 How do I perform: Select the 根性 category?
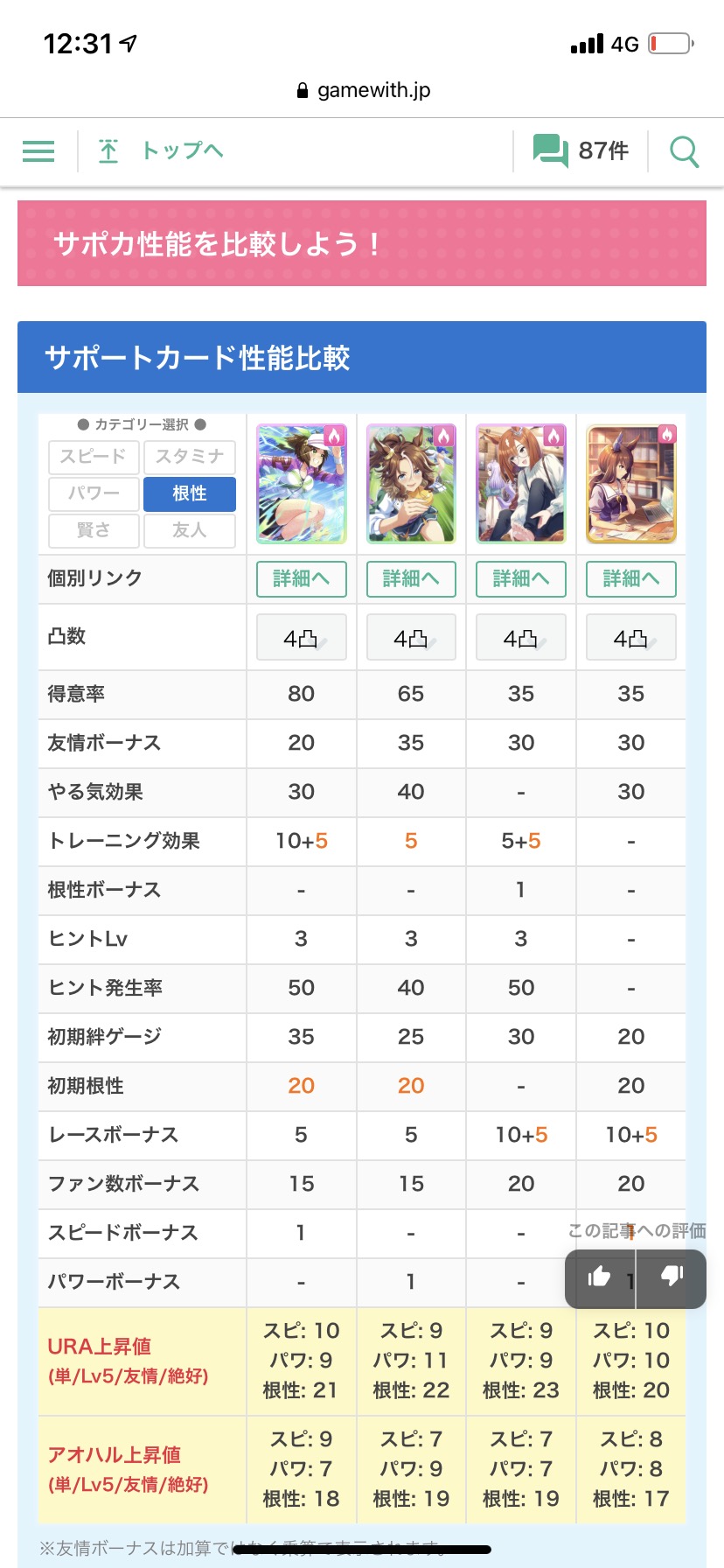tap(190, 493)
